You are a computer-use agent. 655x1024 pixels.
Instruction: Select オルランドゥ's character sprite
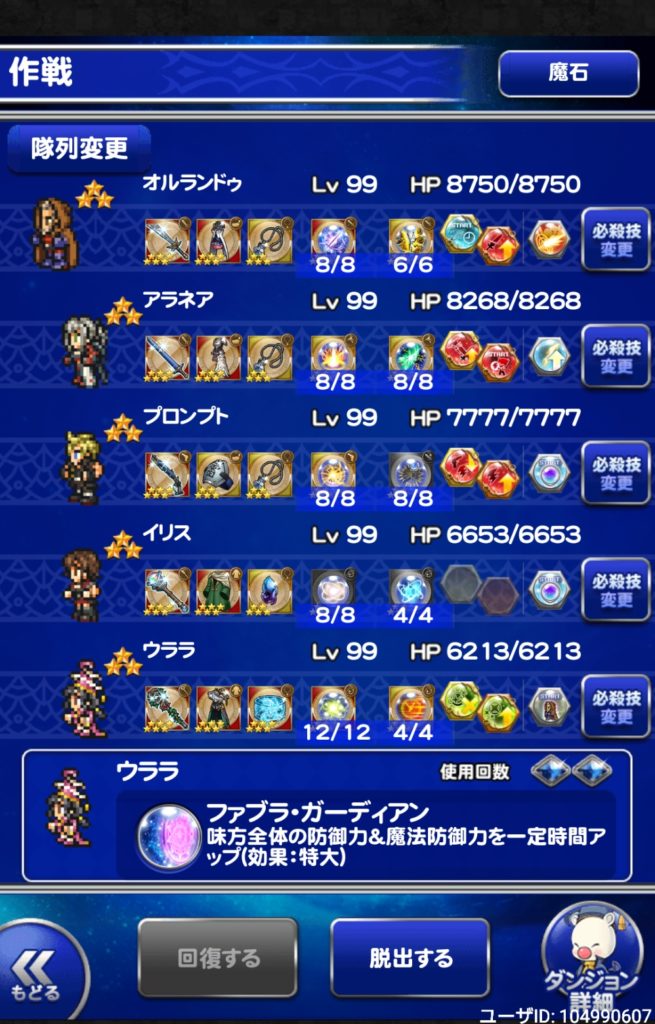coord(54,233)
